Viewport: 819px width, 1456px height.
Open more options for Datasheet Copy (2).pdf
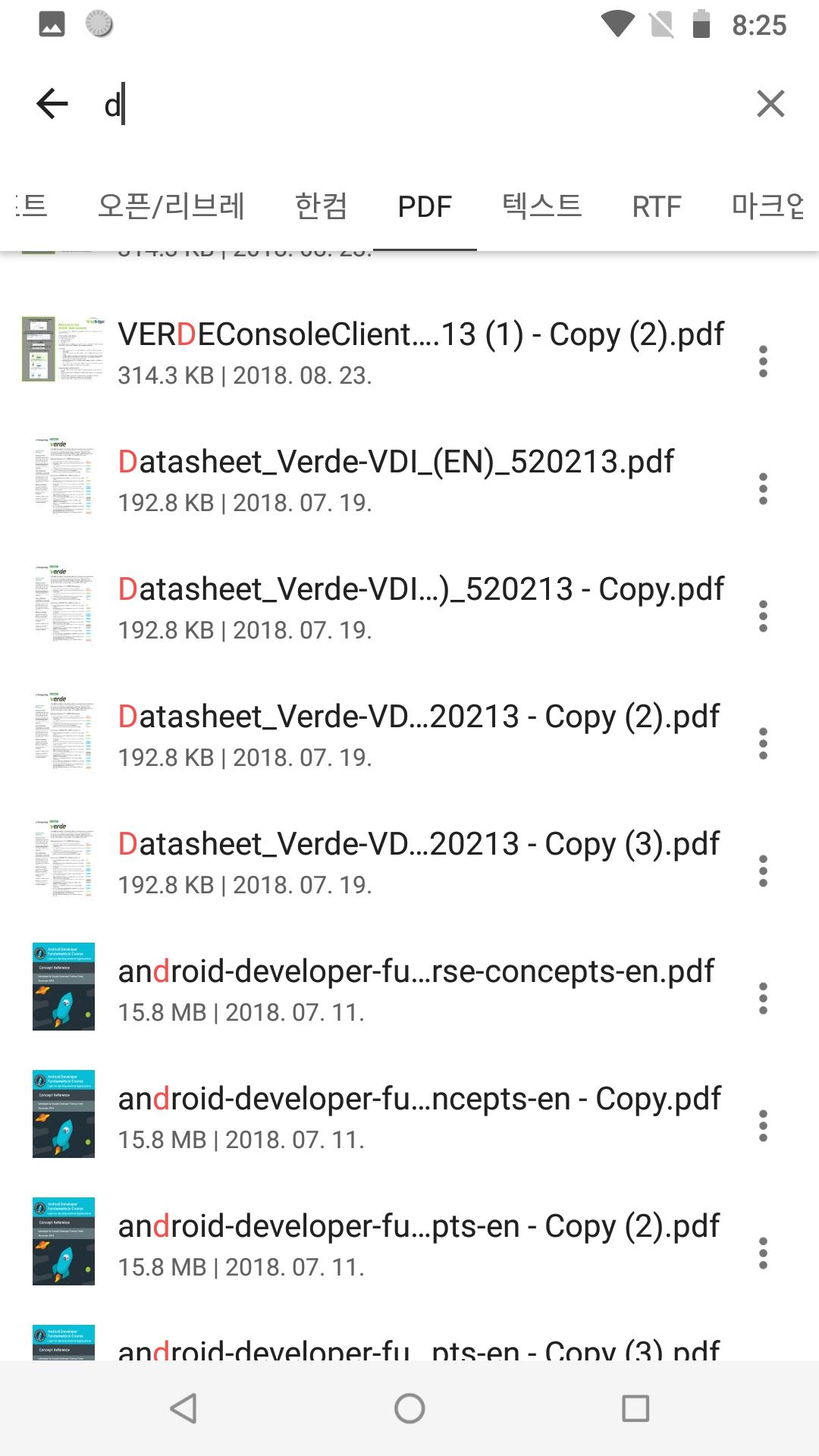pyautogui.click(x=764, y=744)
